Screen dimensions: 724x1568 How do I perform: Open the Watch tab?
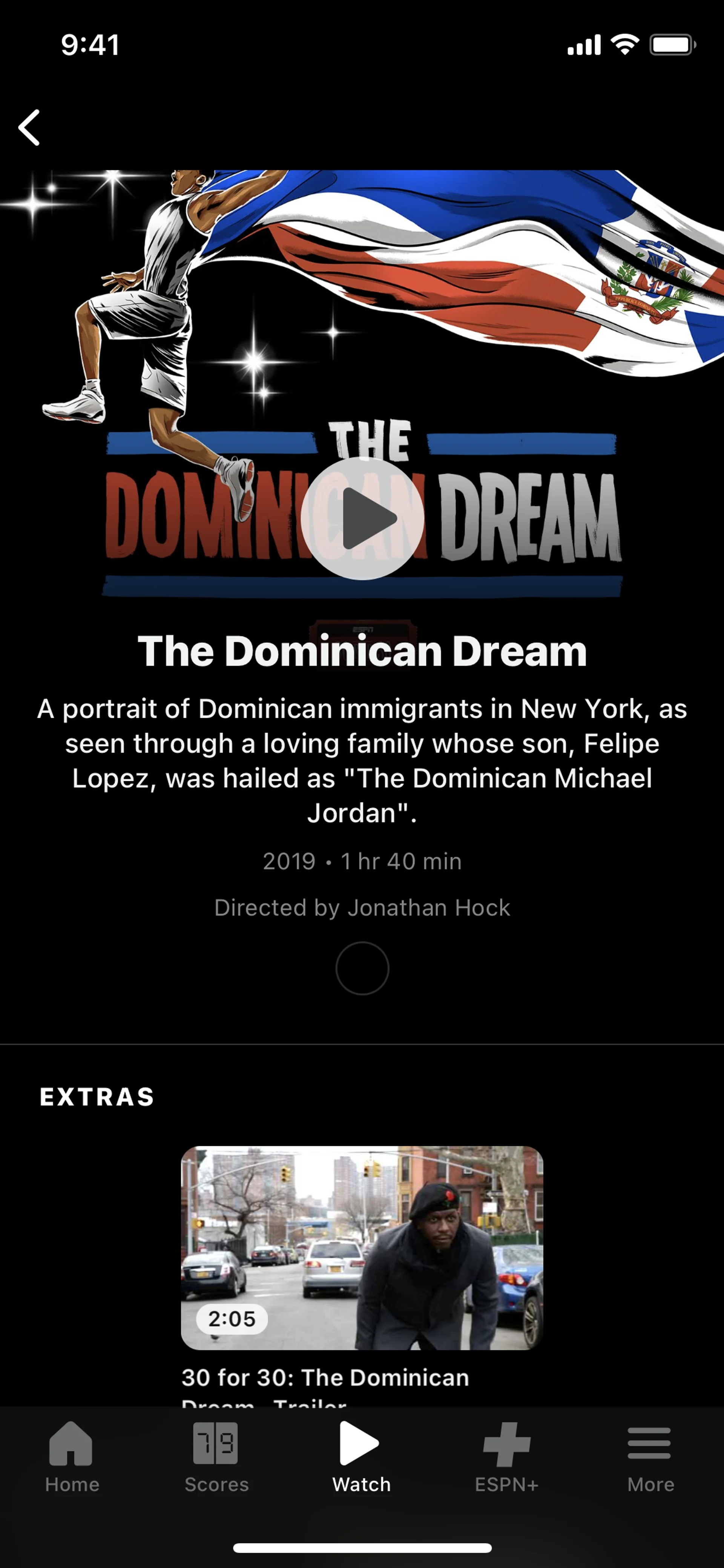(361, 1457)
